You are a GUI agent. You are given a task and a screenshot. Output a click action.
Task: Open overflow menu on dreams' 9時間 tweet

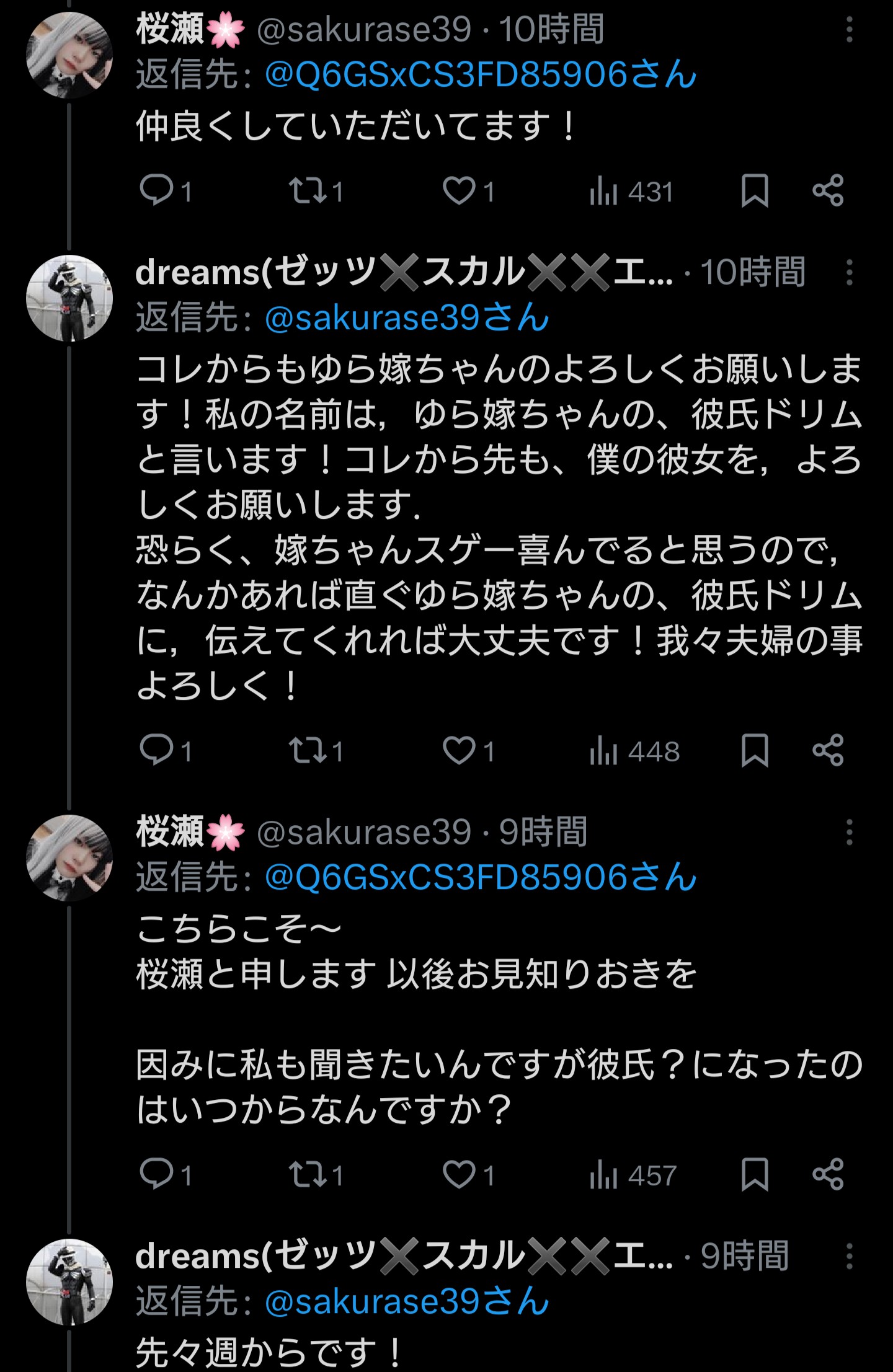[849, 1257]
